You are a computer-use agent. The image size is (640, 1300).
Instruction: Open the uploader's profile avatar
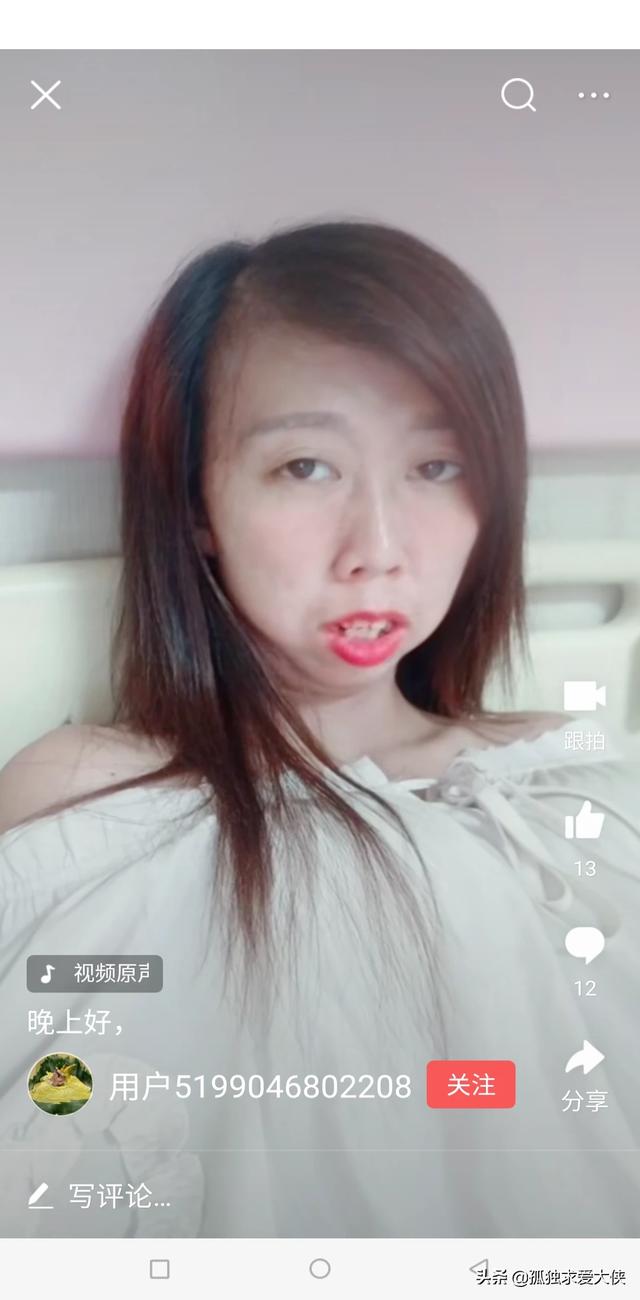(60, 1085)
